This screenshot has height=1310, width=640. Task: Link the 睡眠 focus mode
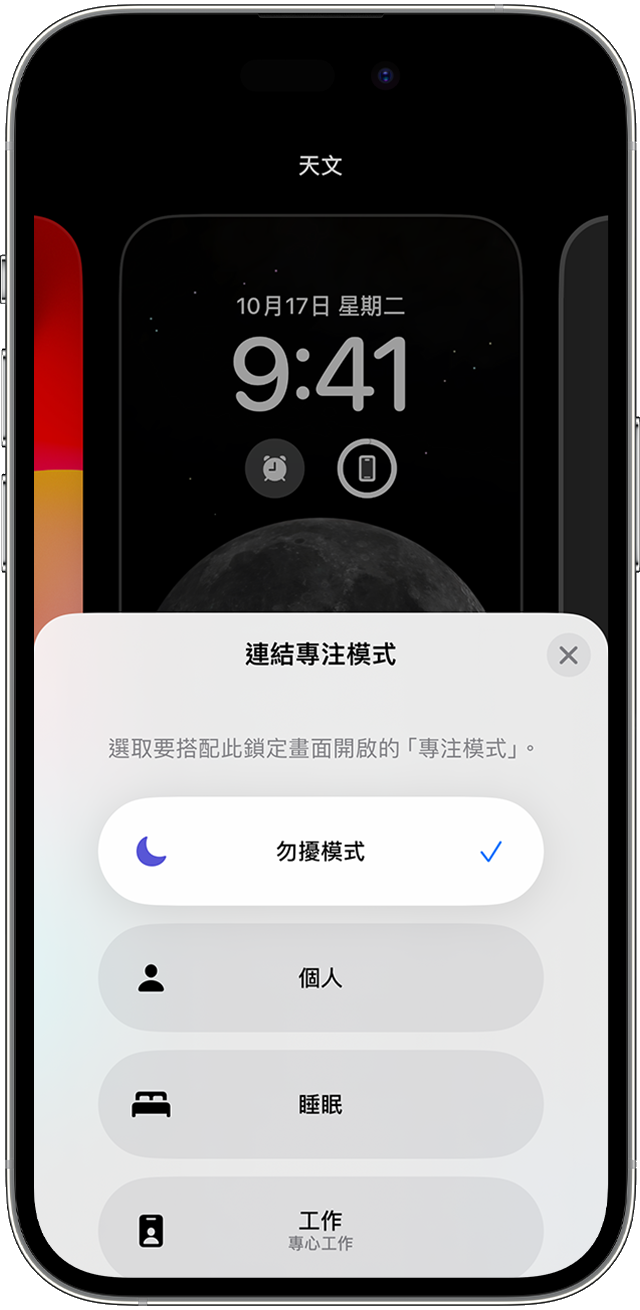(320, 1104)
